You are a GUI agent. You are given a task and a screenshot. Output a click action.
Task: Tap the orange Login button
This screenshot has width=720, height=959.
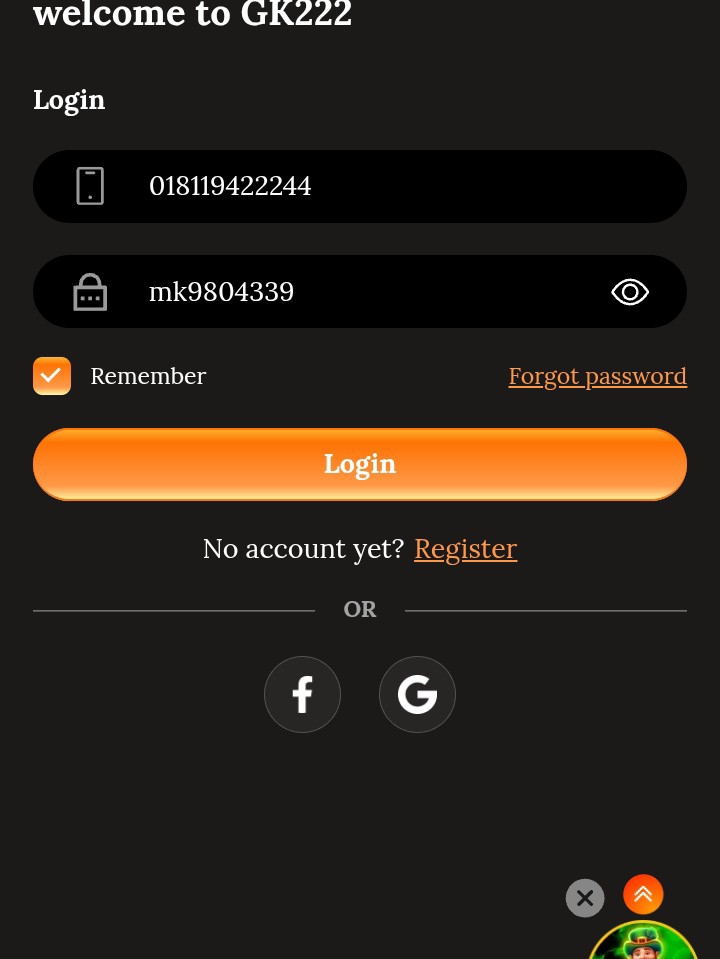point(360,464)
